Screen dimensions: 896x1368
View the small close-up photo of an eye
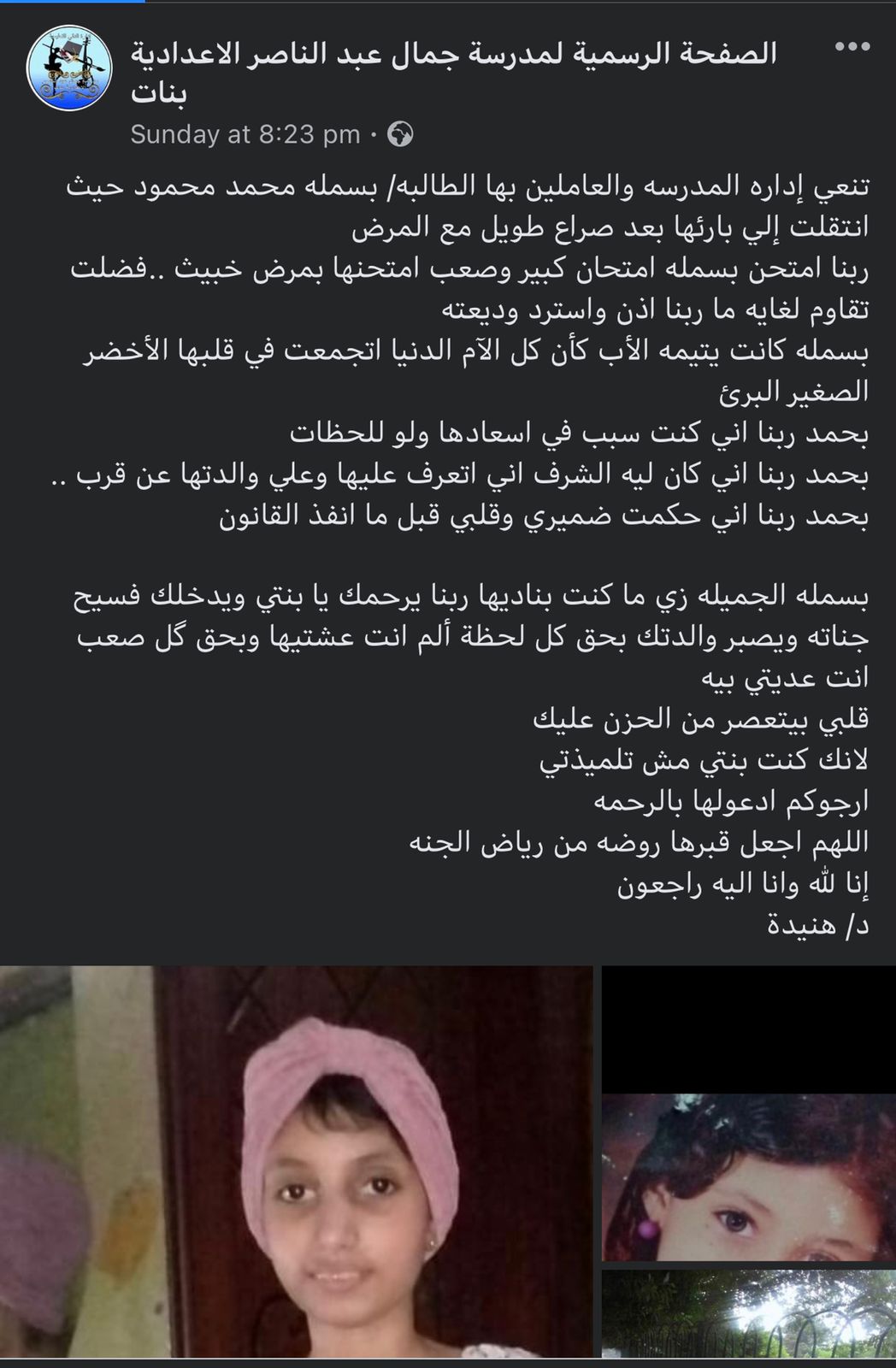748,1176
